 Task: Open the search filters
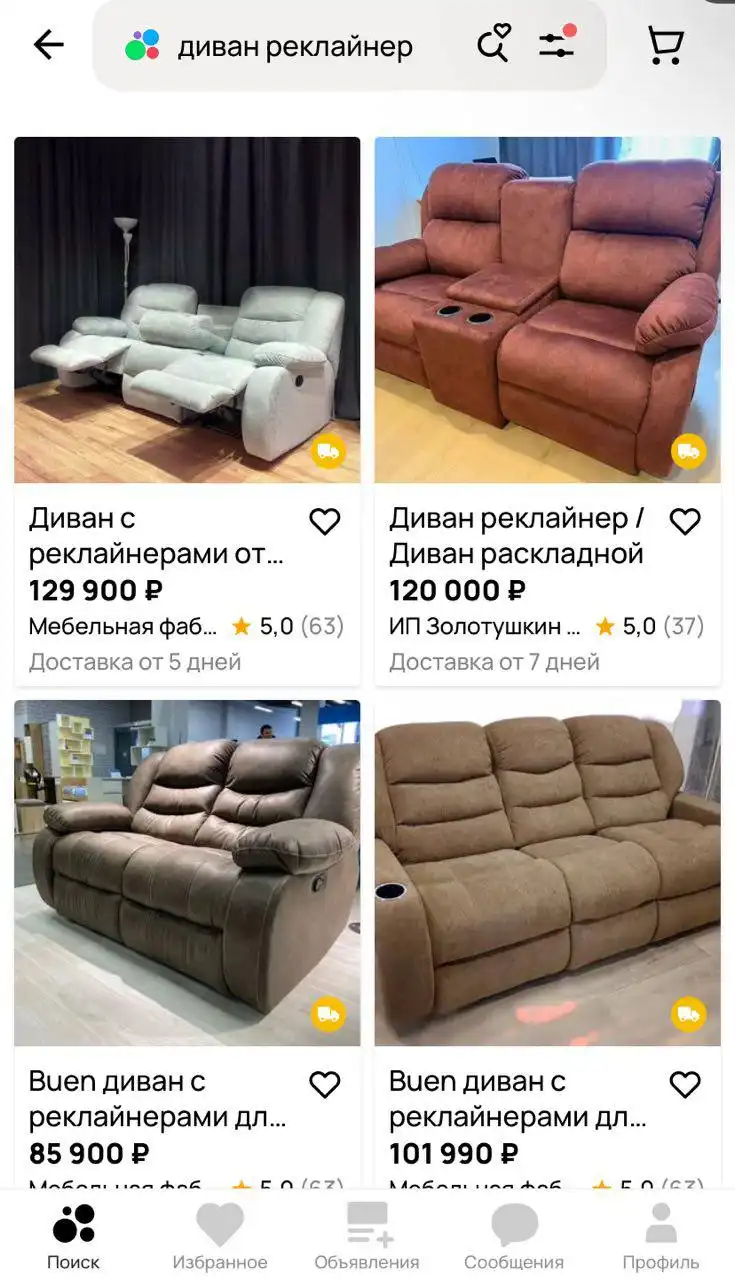pyautogui.click(x=556, y=44)
